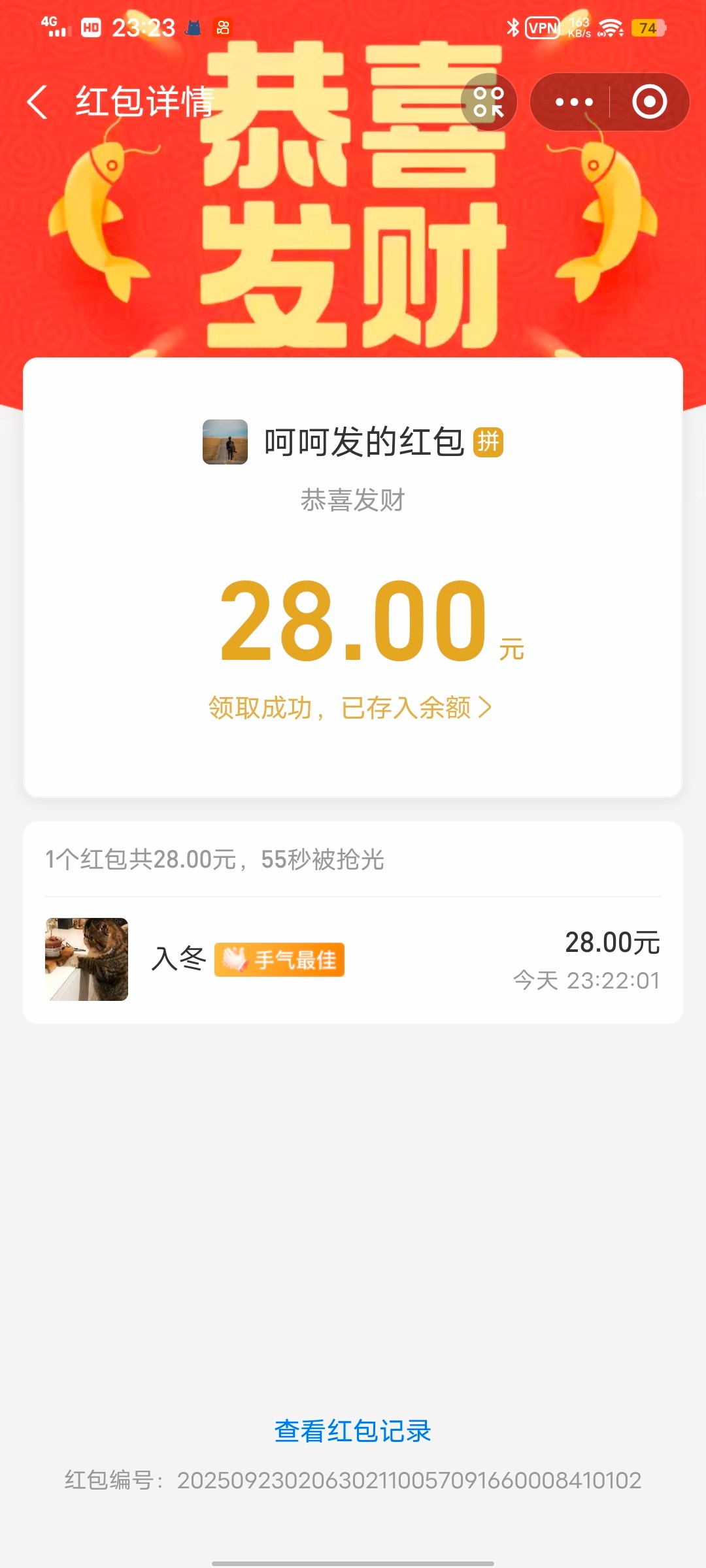View 查看红包记录 red packet history
The height and width of the screenshot is (1568, 706).
[x=353, y=1431]
